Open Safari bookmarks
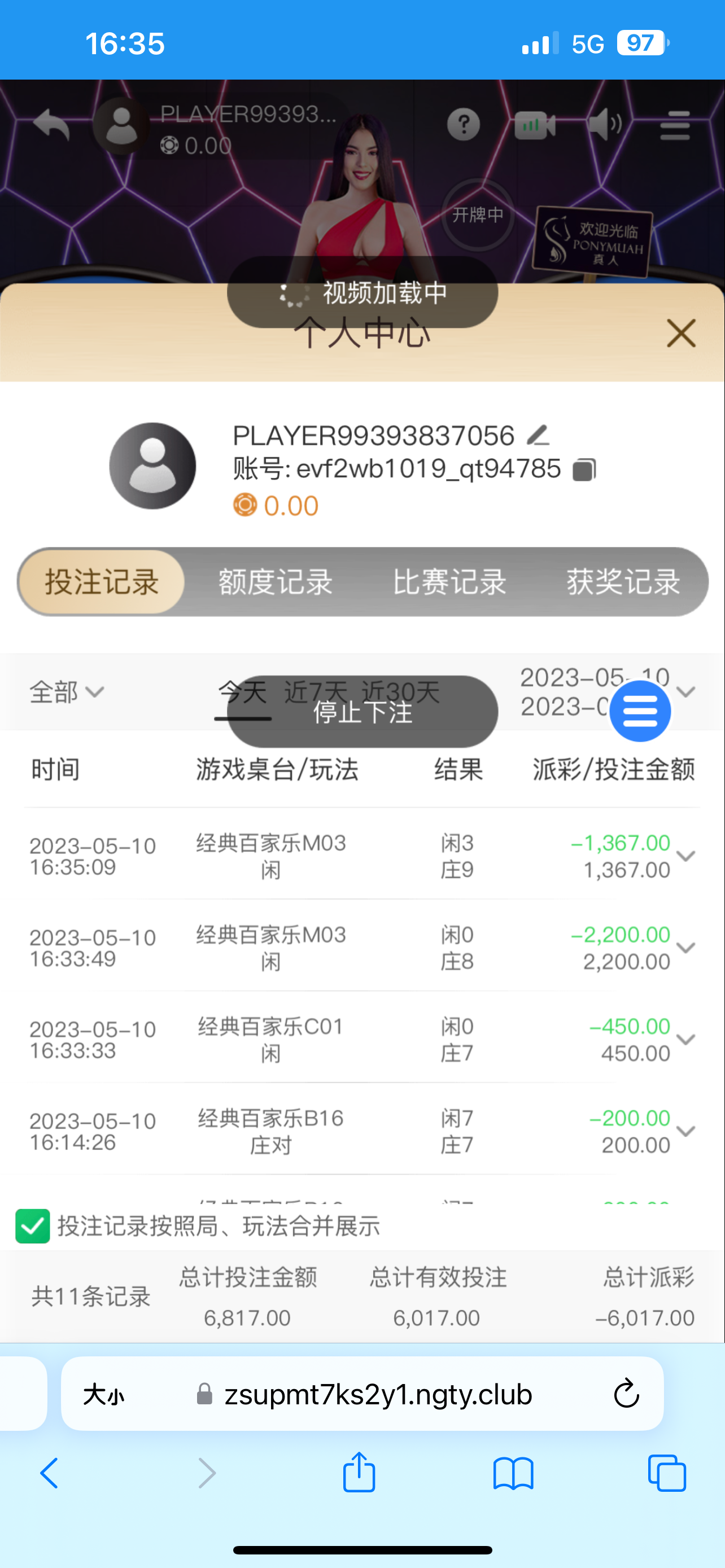The image size is (725, 1568). coord(513,1473)
